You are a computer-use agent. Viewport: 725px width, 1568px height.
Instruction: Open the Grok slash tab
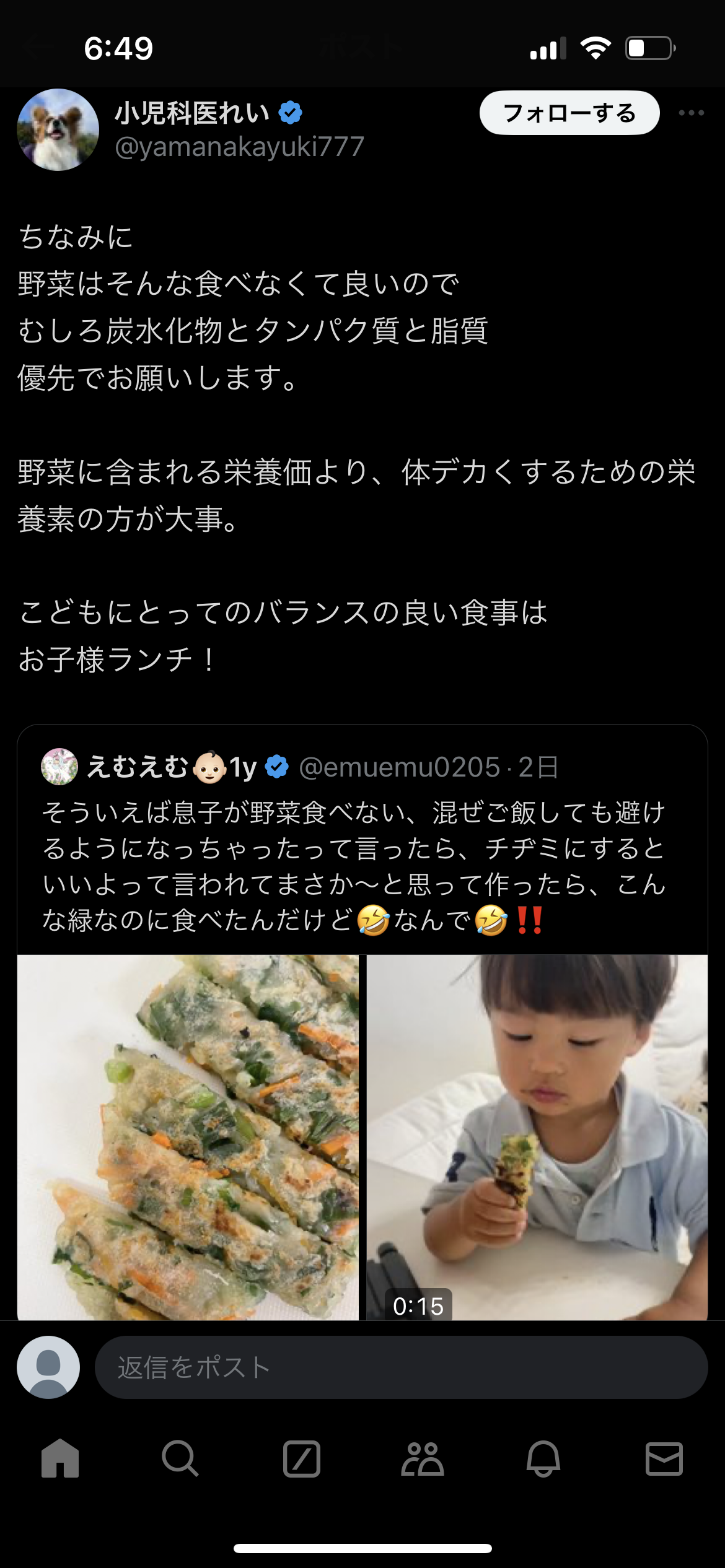(x=301, y=1458)
